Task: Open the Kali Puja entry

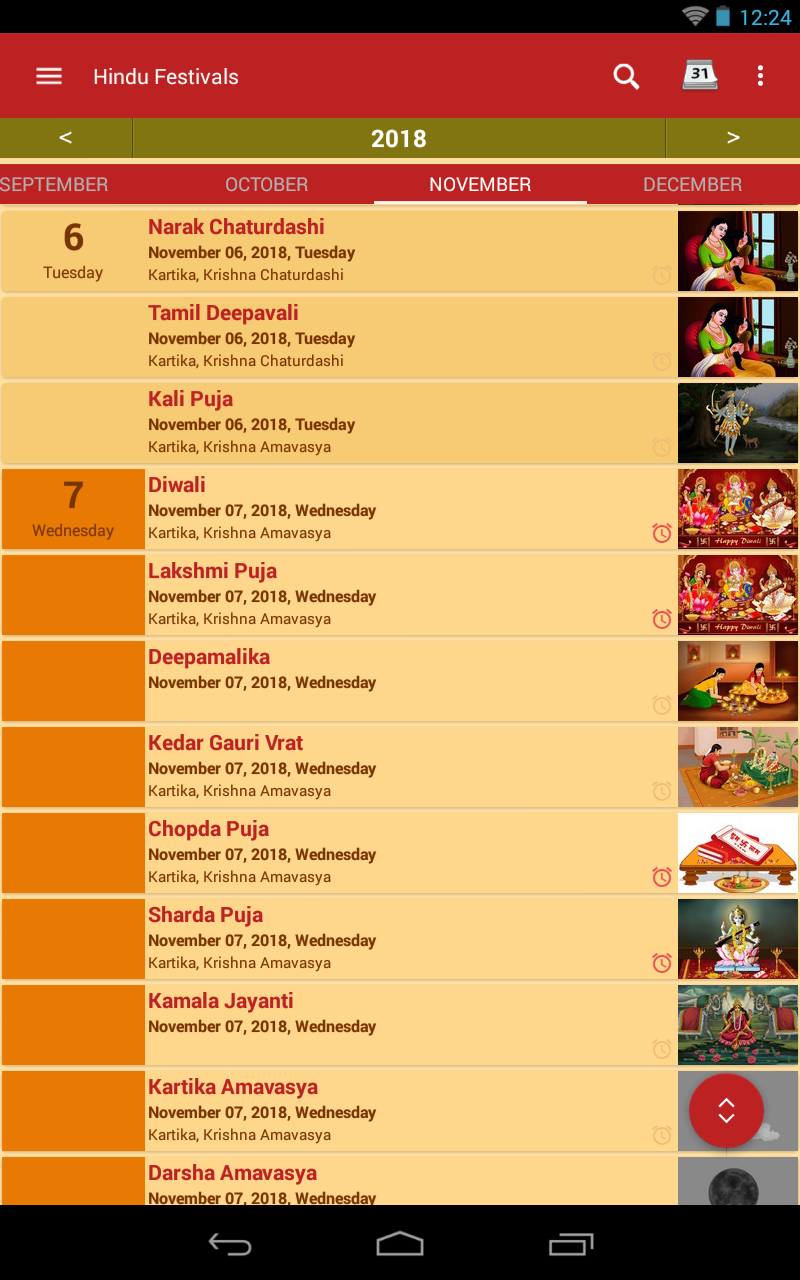Action: pos(400,423)
